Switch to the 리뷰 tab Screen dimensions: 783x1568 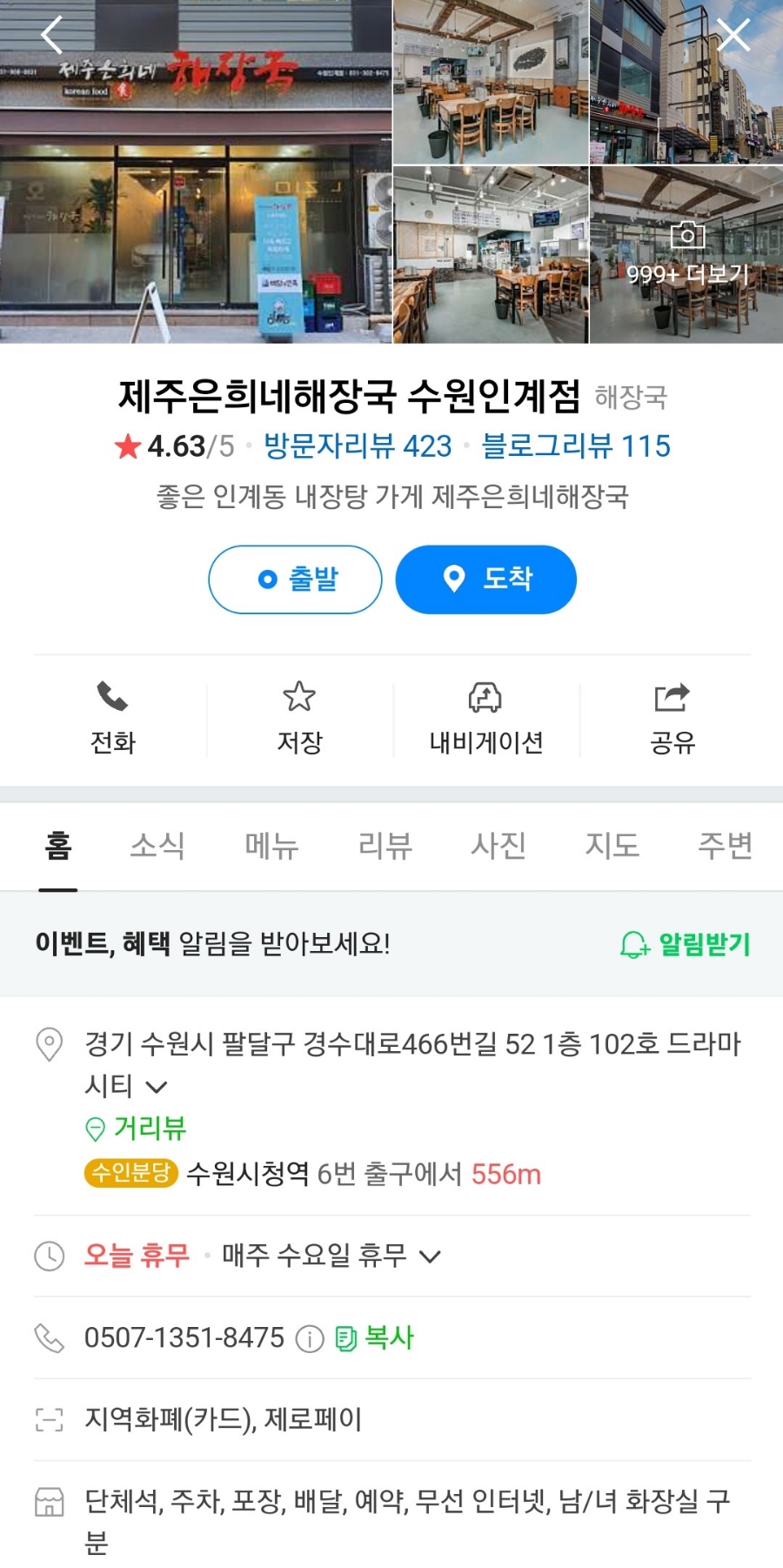385,846
